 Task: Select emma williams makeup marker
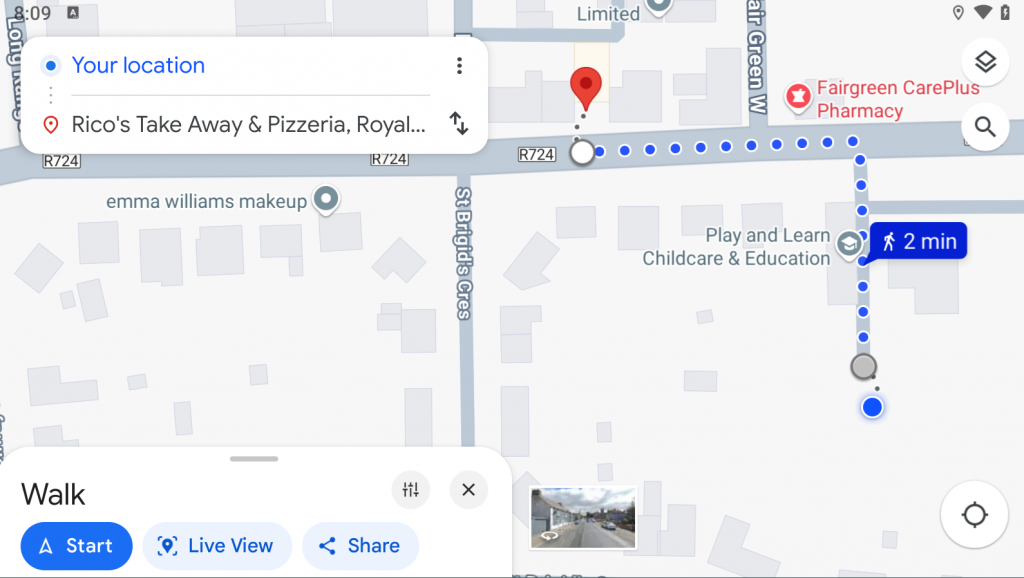tap(326, 200)
